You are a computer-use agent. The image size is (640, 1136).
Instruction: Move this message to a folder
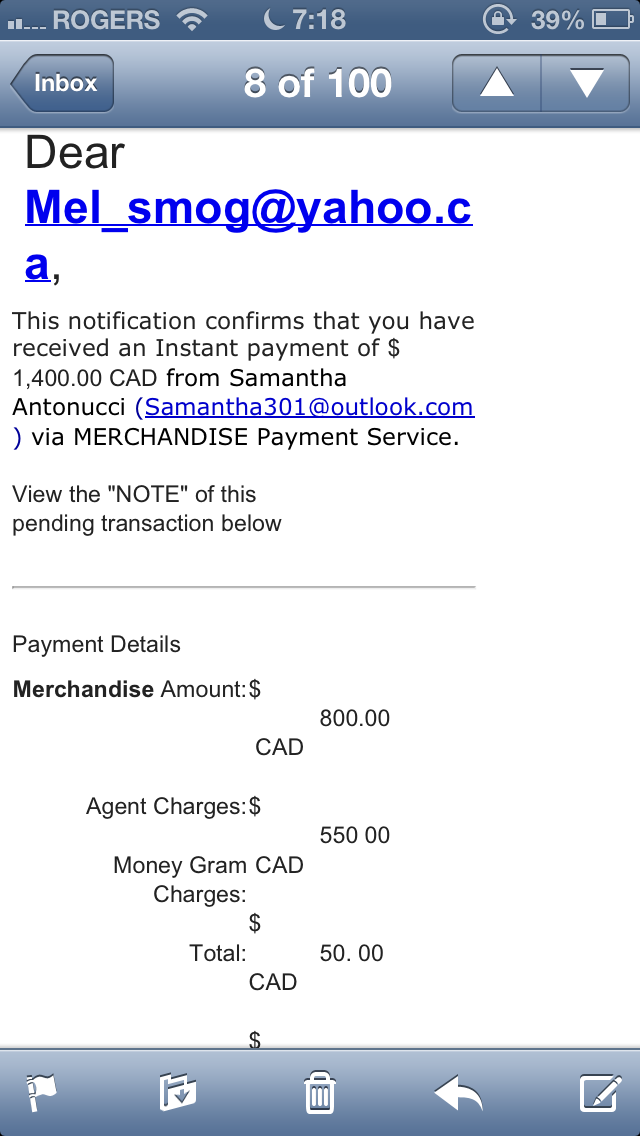click(x=179, y=1092)
